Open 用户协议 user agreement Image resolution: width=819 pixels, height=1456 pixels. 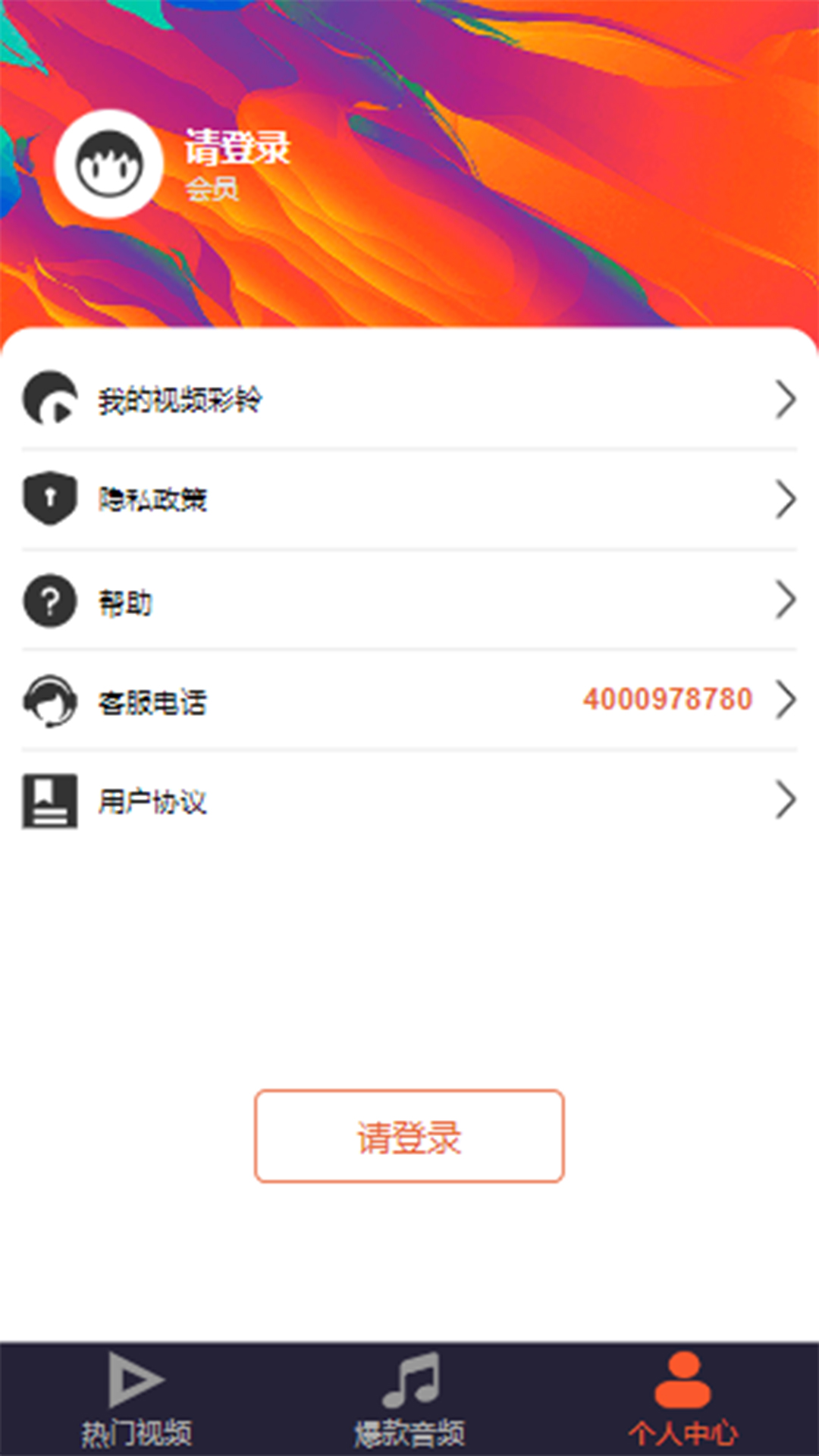[x=409, y=801]
